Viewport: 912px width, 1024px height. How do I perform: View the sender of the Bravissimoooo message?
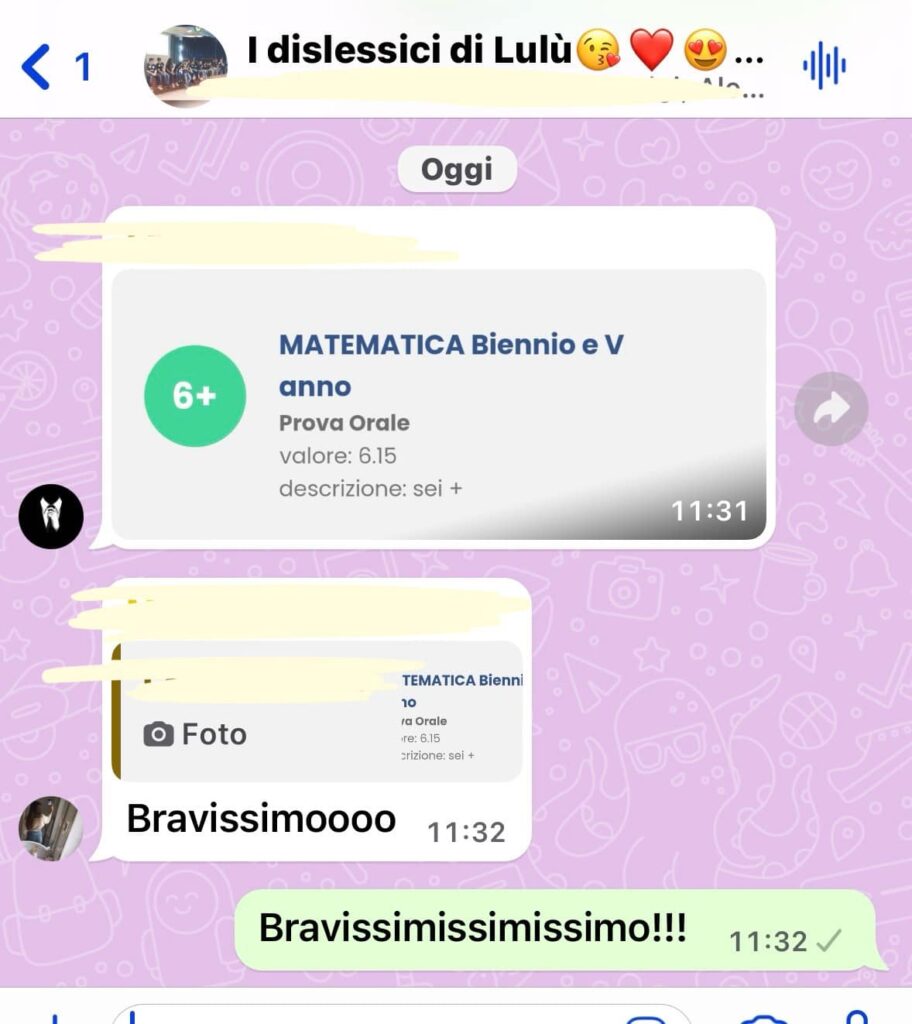click(x=50, y=828)
